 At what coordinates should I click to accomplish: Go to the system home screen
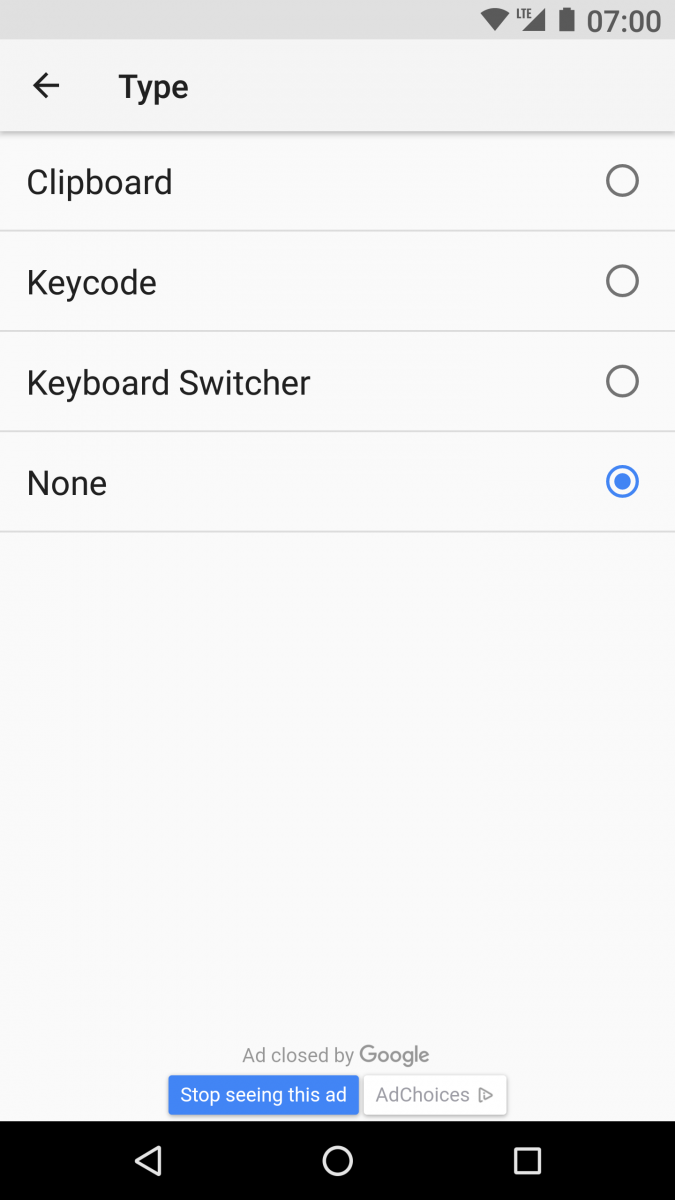[338, 1160]
